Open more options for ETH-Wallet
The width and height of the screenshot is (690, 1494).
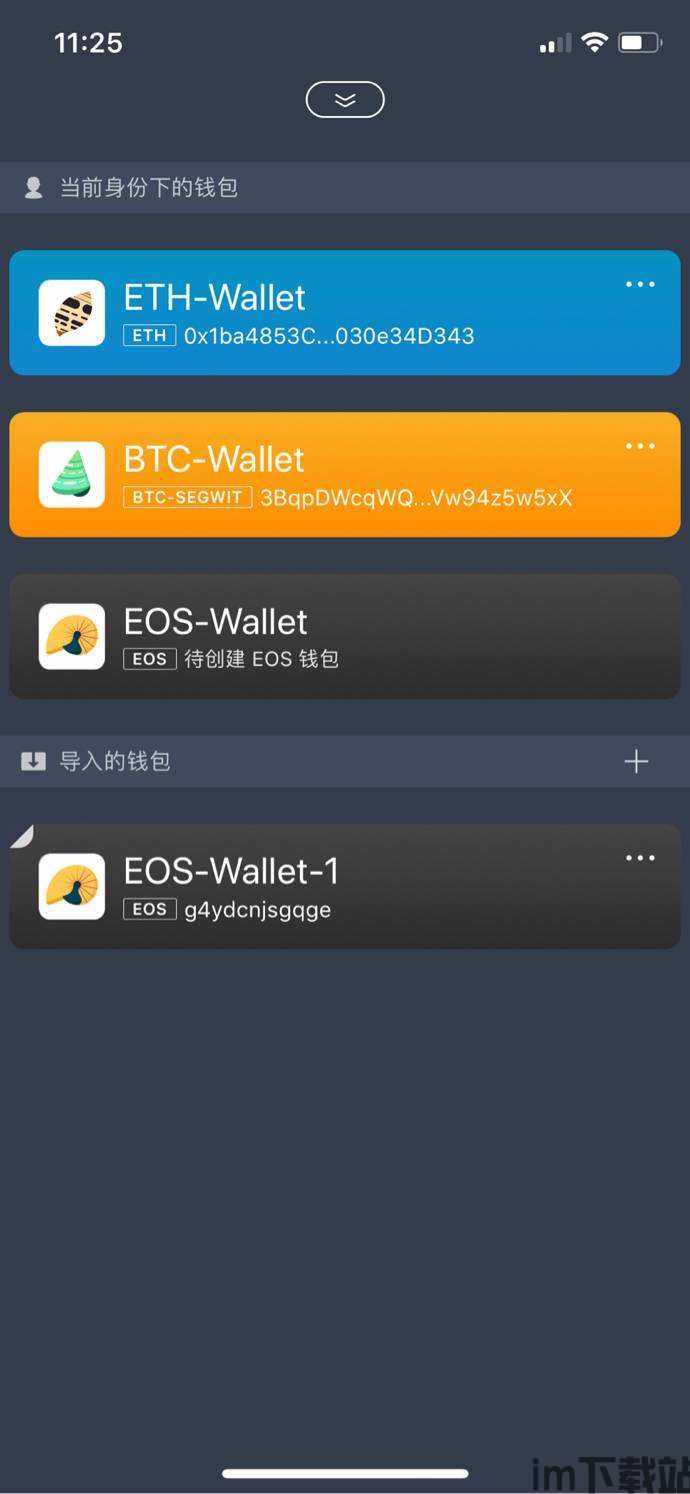(640, 285)
